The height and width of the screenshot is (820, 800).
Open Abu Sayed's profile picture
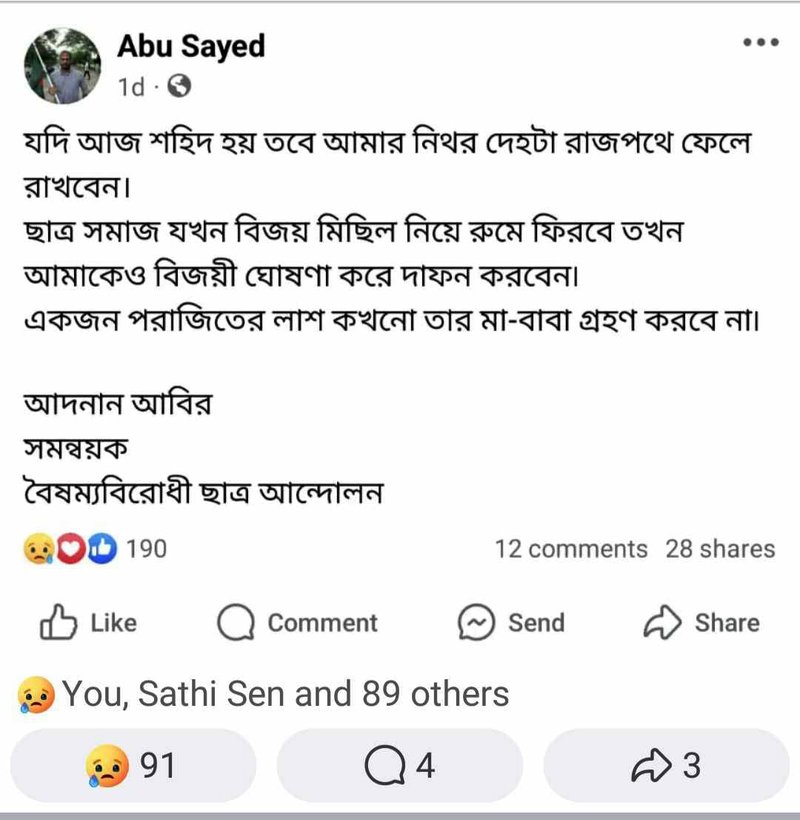[x=60, y=65]
